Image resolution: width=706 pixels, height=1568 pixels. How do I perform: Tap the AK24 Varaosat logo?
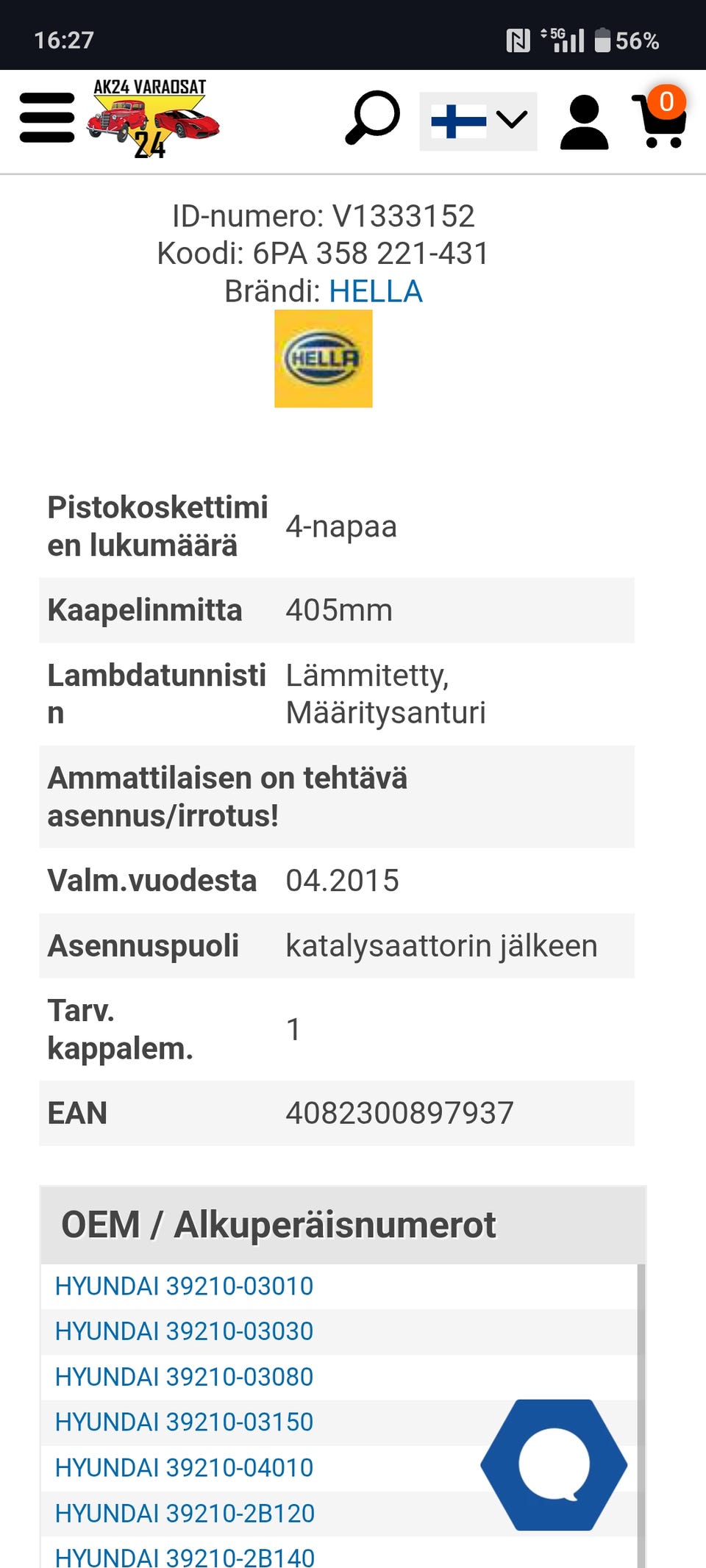pyautogui.click(x=153, y=119)
